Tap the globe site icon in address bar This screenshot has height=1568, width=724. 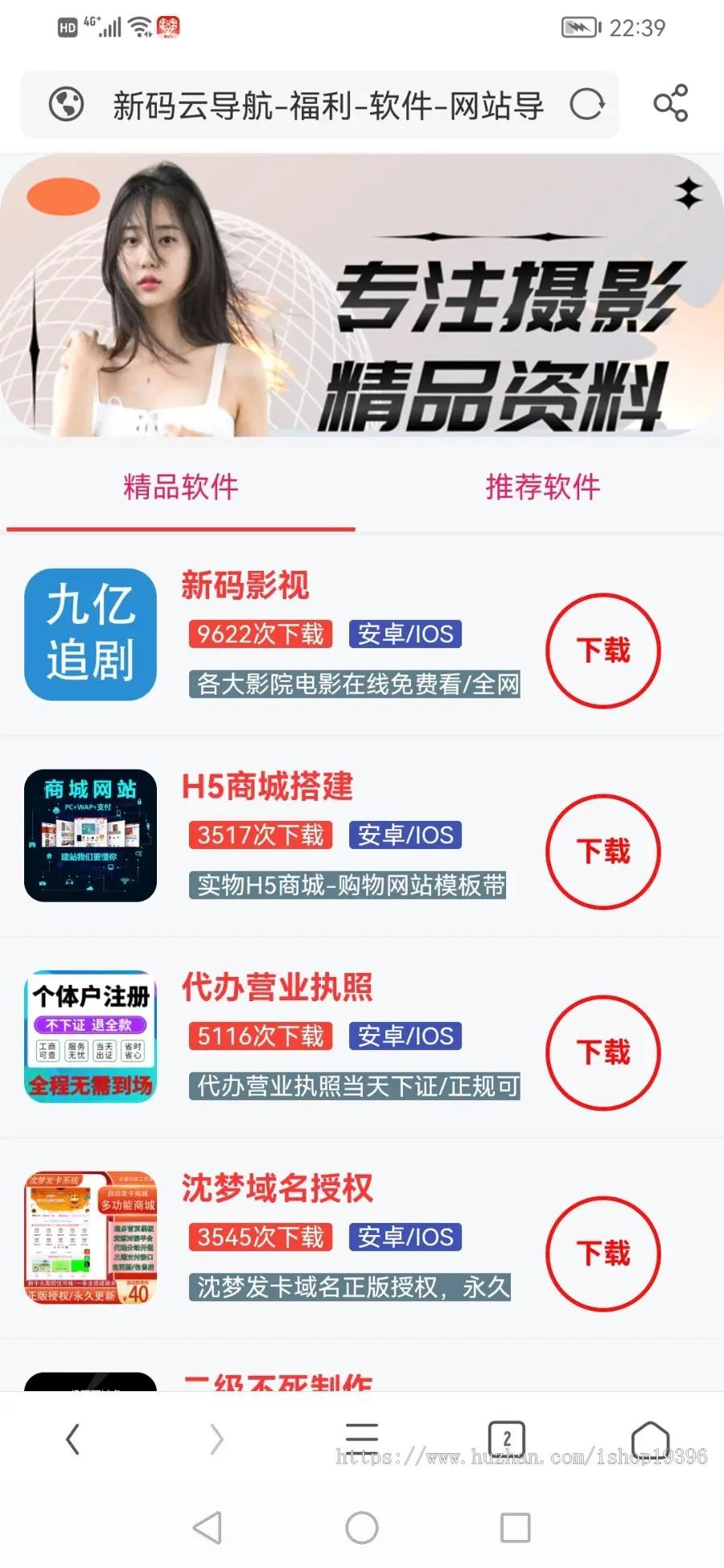coord(67,105)
